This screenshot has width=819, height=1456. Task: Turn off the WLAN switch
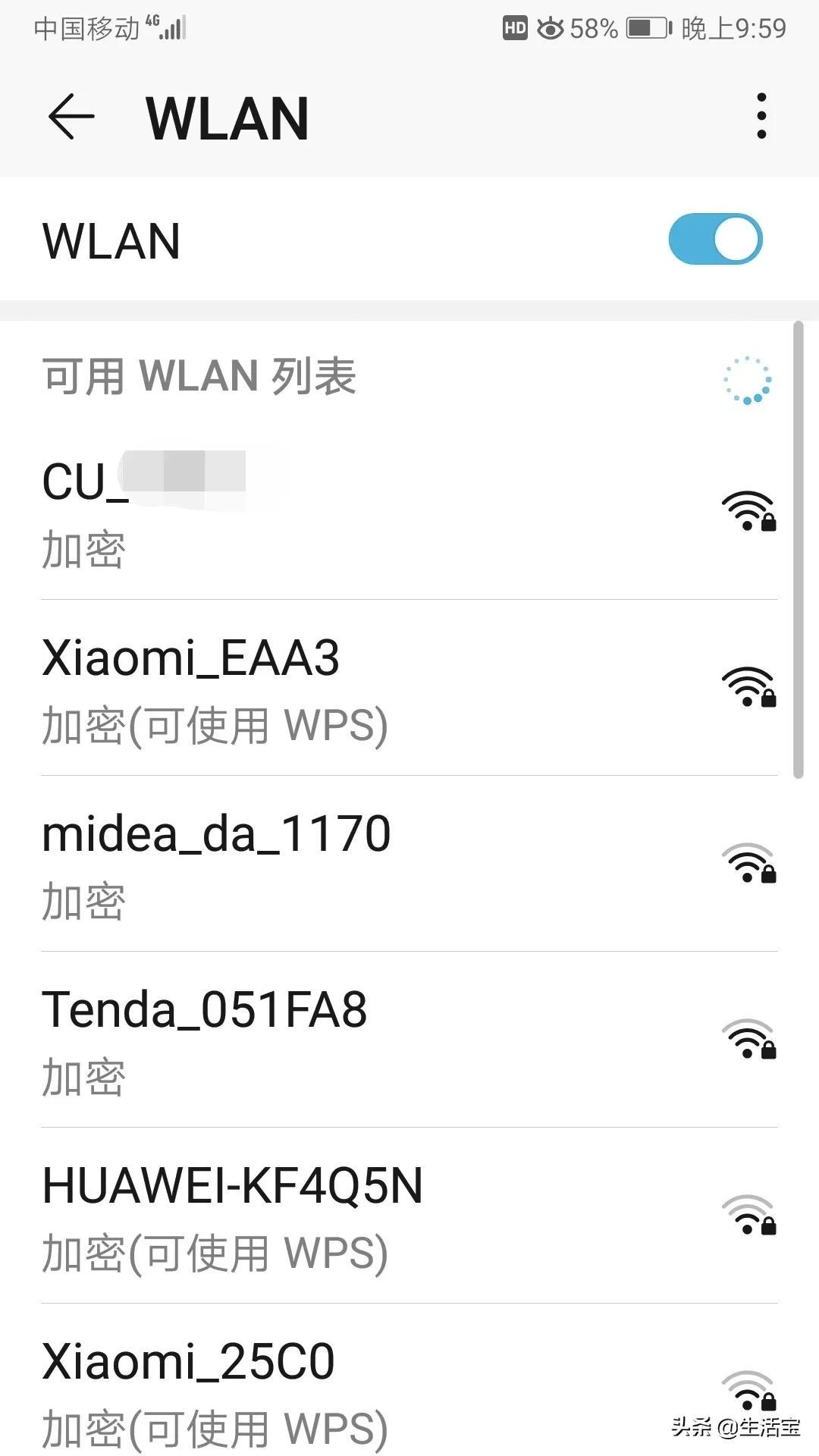click(714, 240)
